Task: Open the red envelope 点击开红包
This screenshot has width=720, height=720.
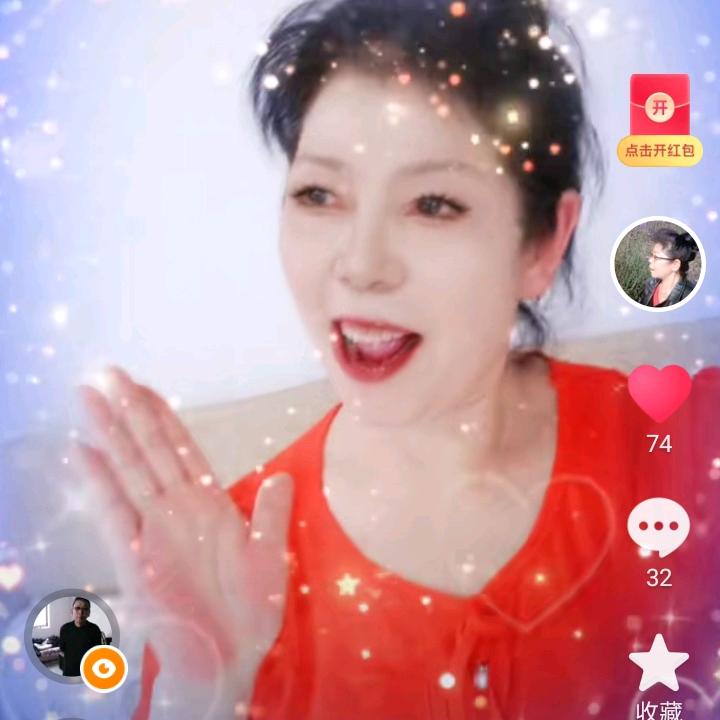Action: [659, 120]
